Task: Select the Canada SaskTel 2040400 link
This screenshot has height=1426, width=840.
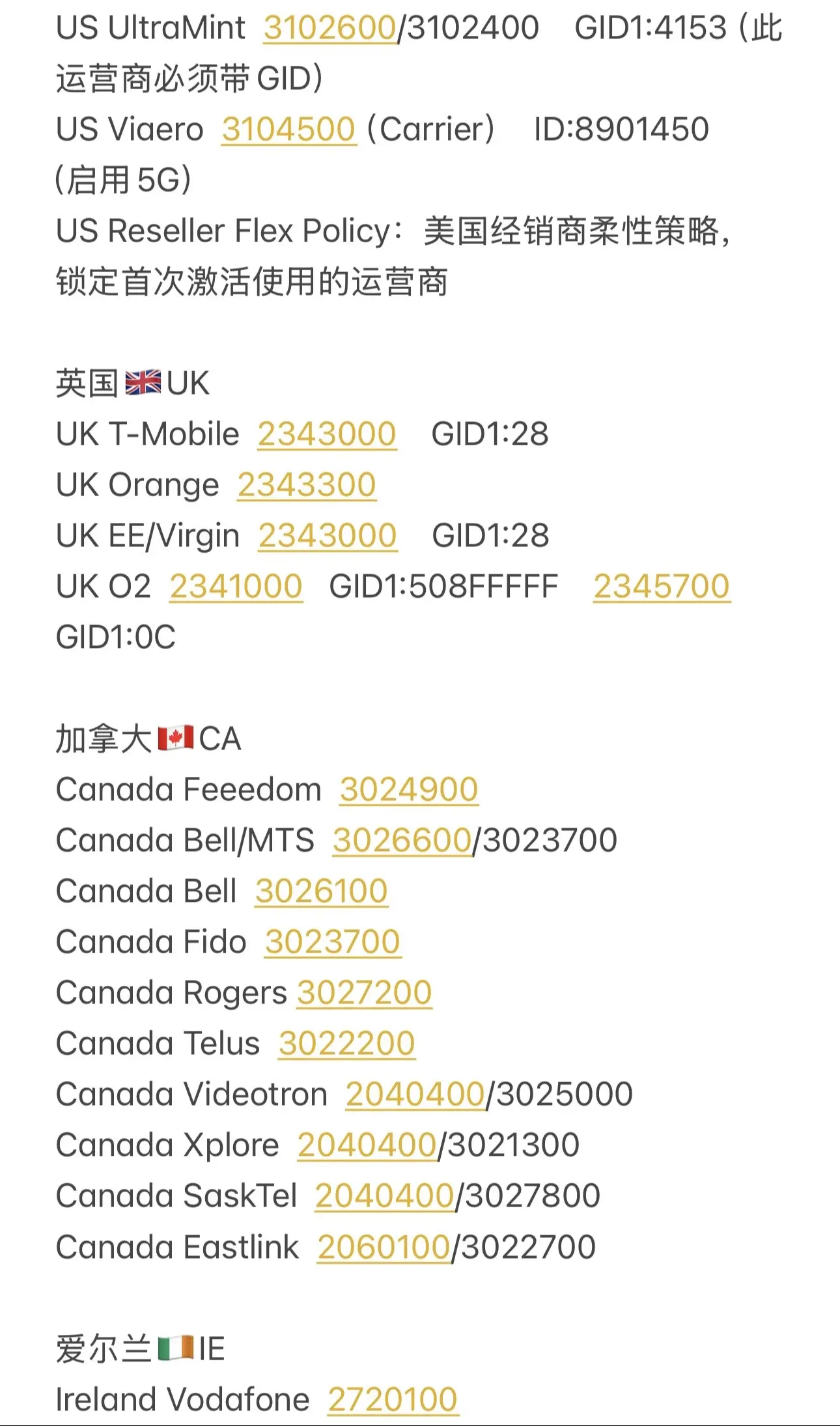Action: tap(385, 1196)
